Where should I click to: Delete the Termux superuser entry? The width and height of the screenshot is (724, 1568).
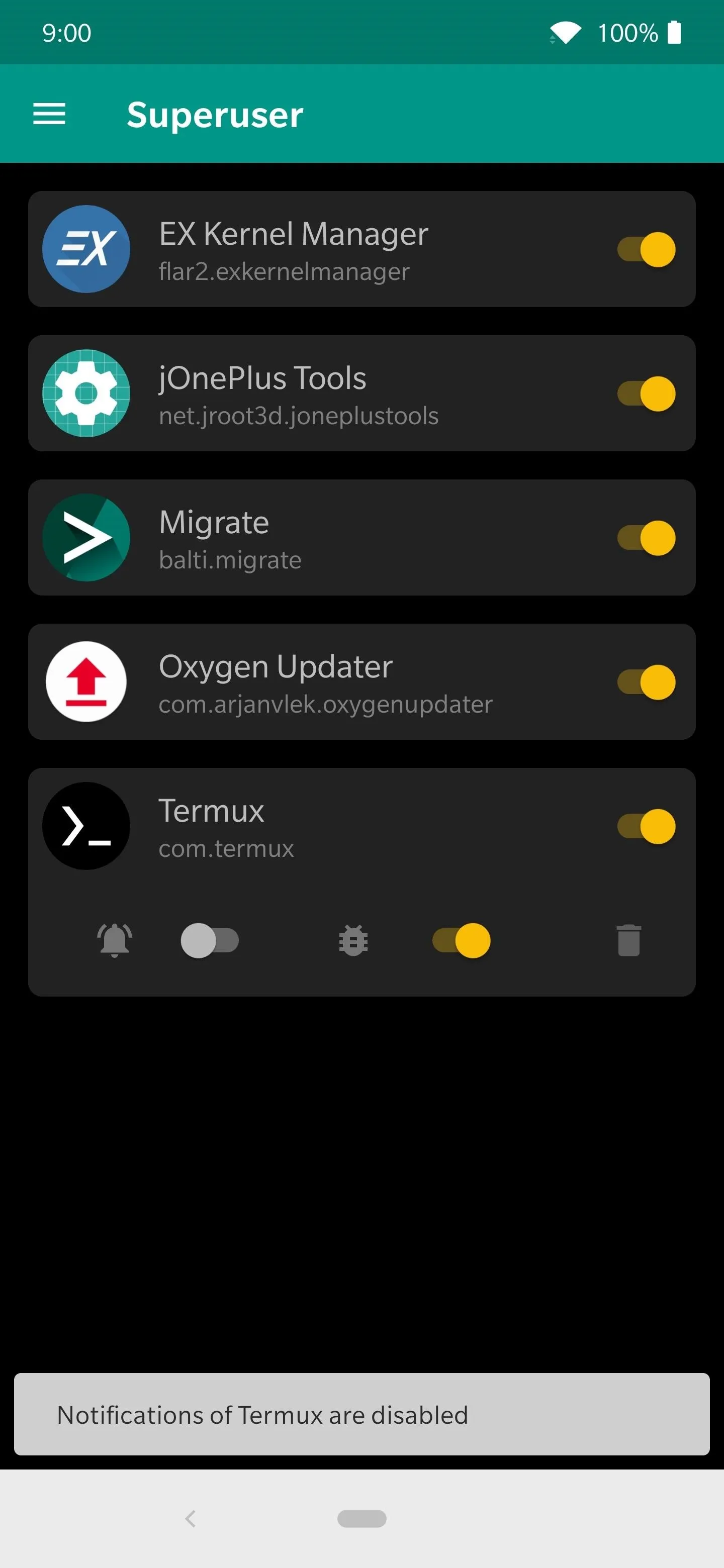628,940
